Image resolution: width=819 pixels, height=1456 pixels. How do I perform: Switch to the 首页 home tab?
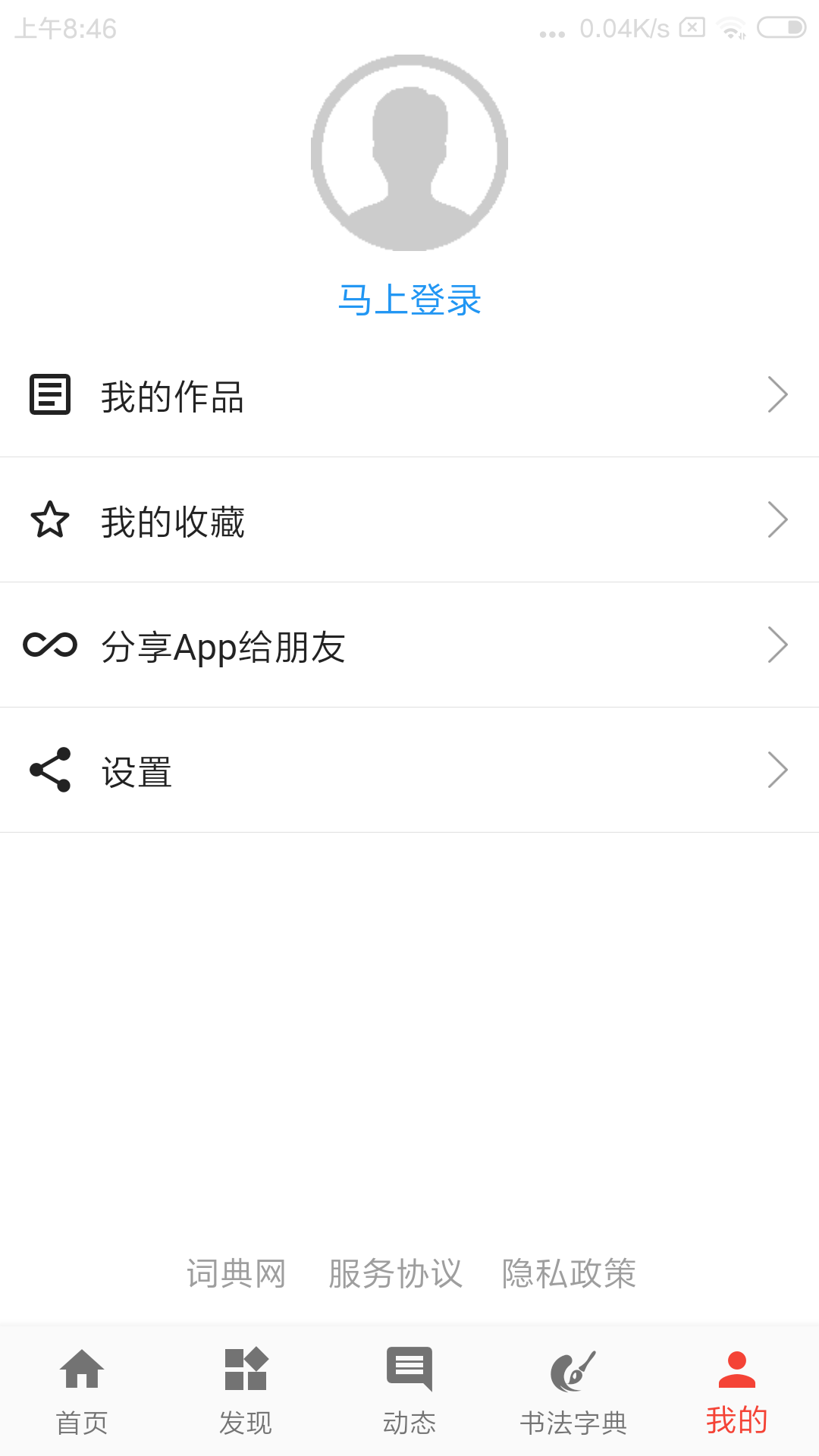[x=82, y=1391]
